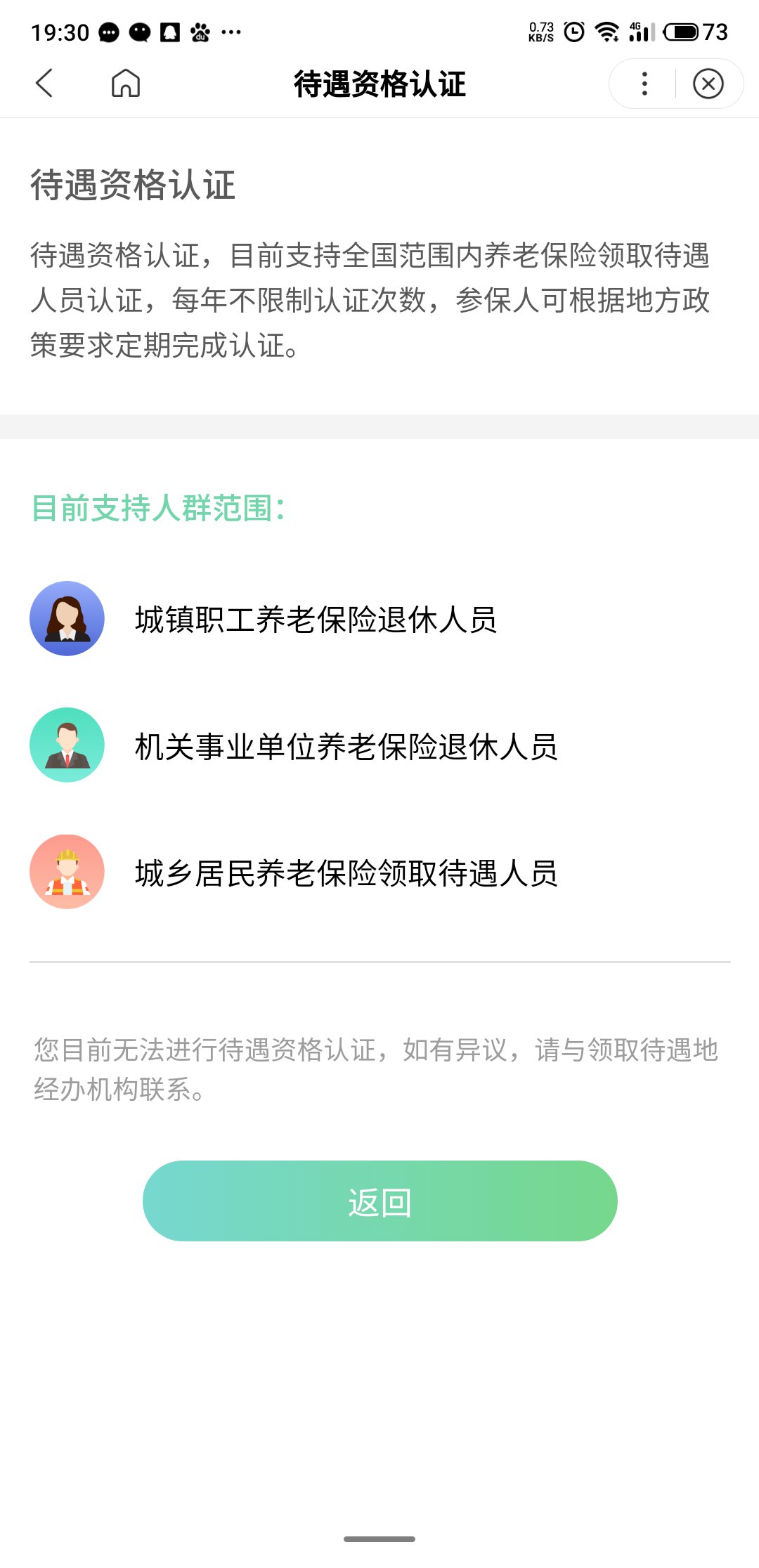Tap the green 返回 button
This screenshot has width=759, height=1568.
[x=379, y=1201]
